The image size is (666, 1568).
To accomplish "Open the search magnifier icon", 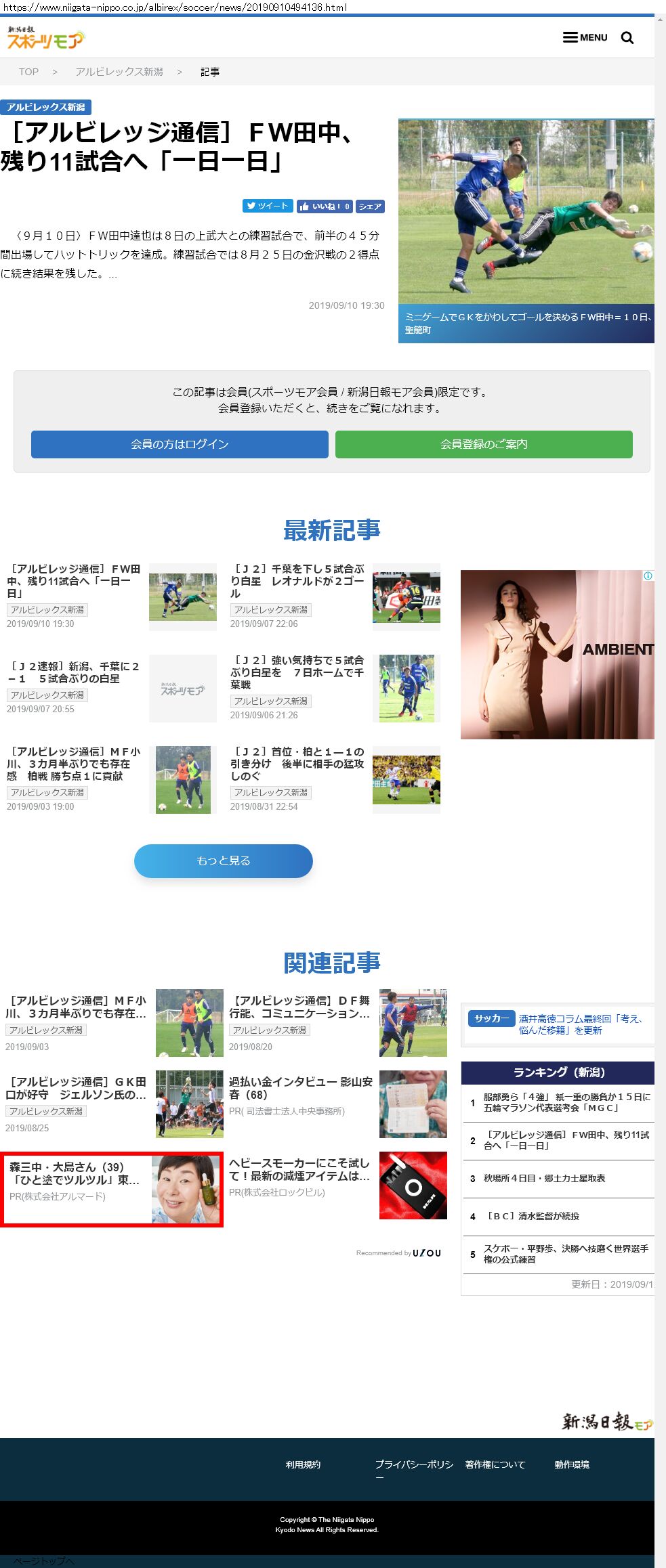I will click(627, 37).
